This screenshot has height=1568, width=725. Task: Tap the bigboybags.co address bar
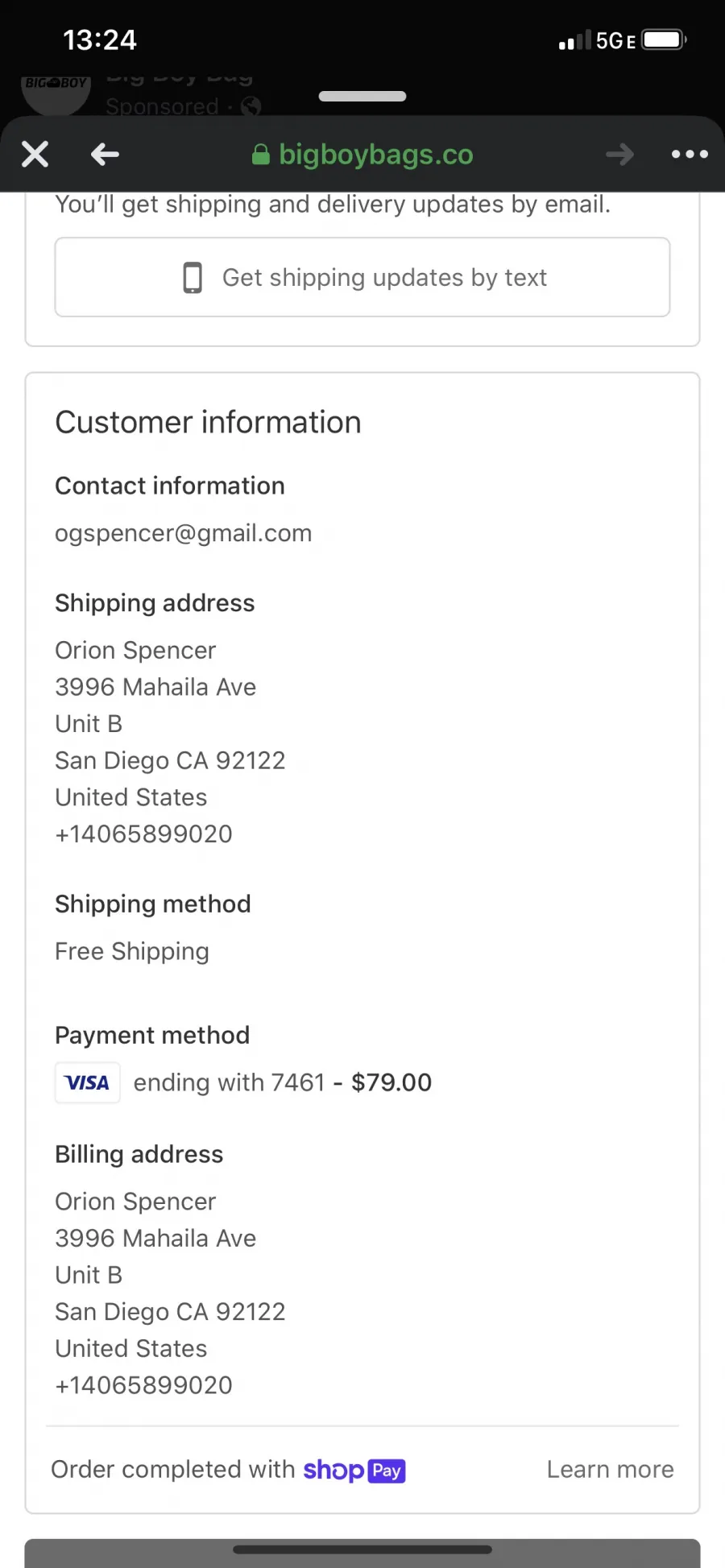click(x=362, y=154)
